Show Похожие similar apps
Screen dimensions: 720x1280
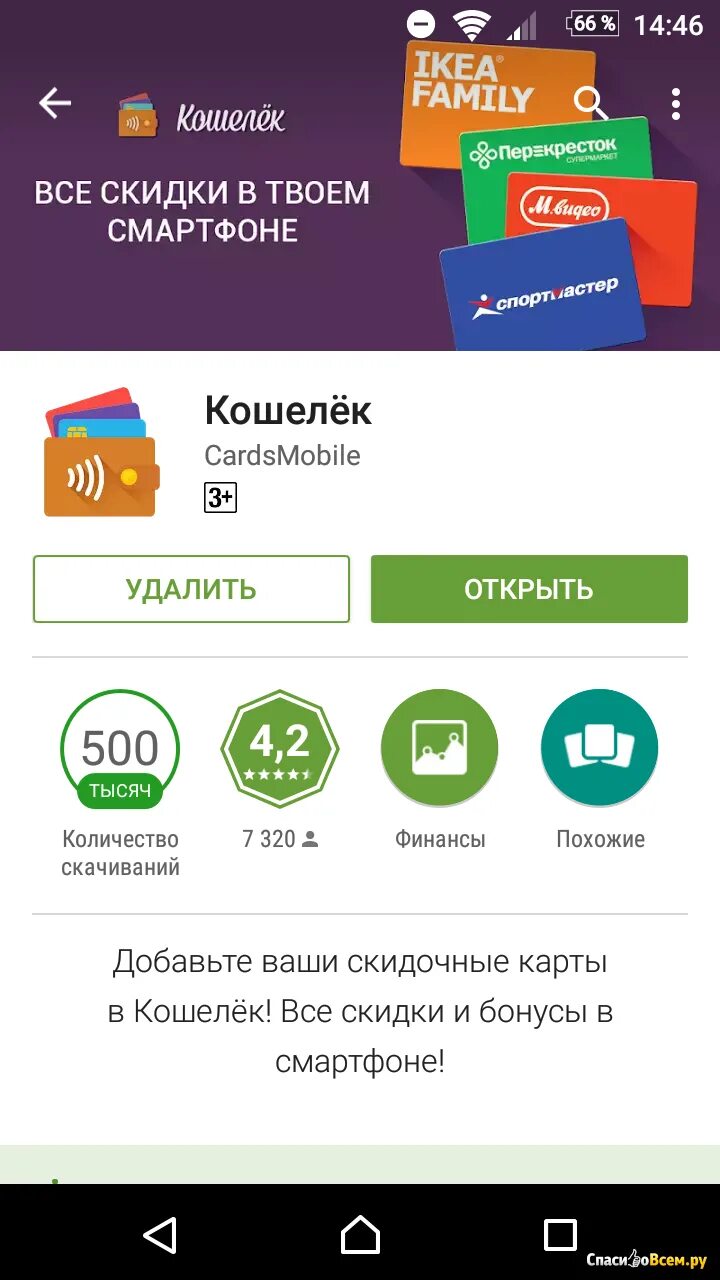(x=600, y=749)
